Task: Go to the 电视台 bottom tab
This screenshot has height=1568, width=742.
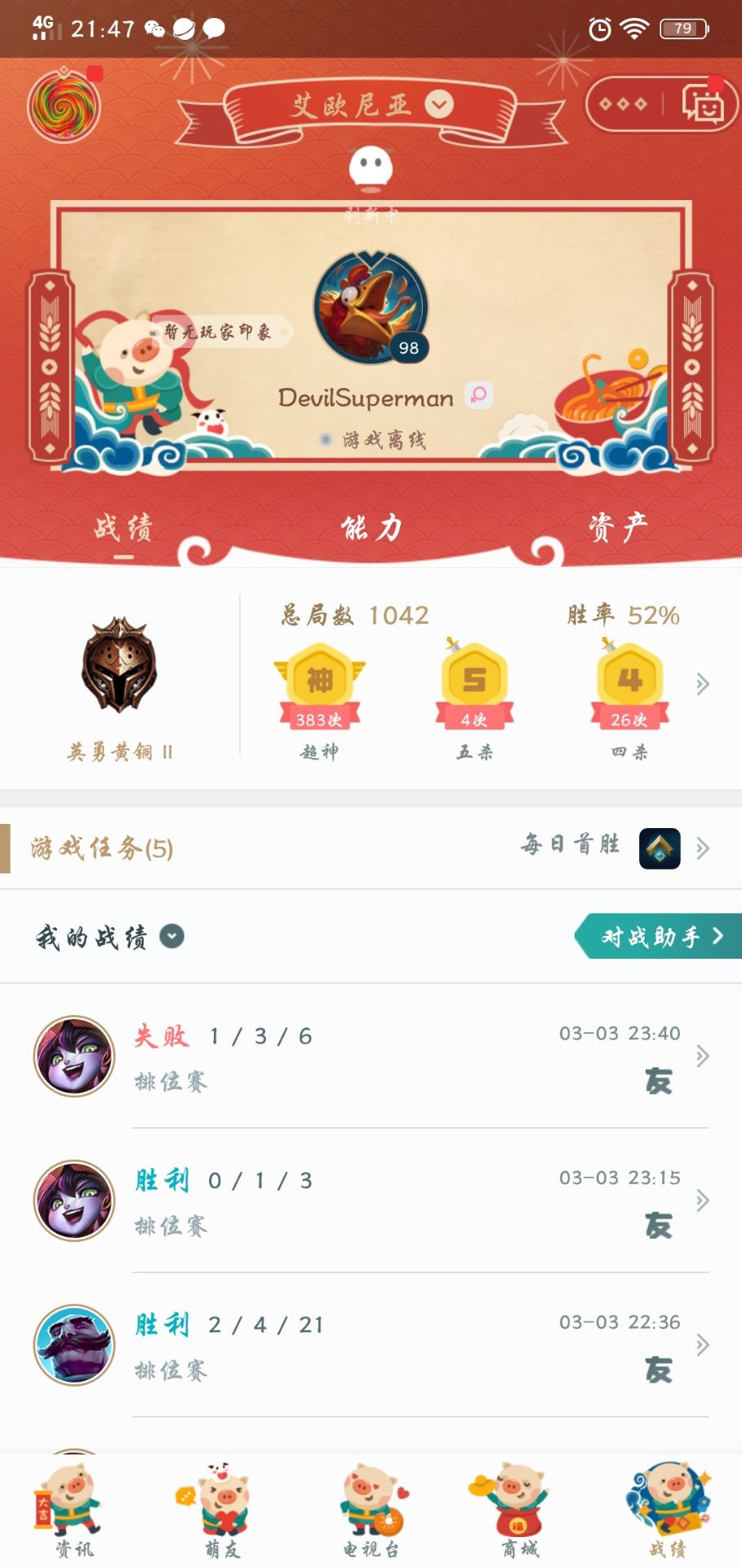Action: coord(371,1511)
